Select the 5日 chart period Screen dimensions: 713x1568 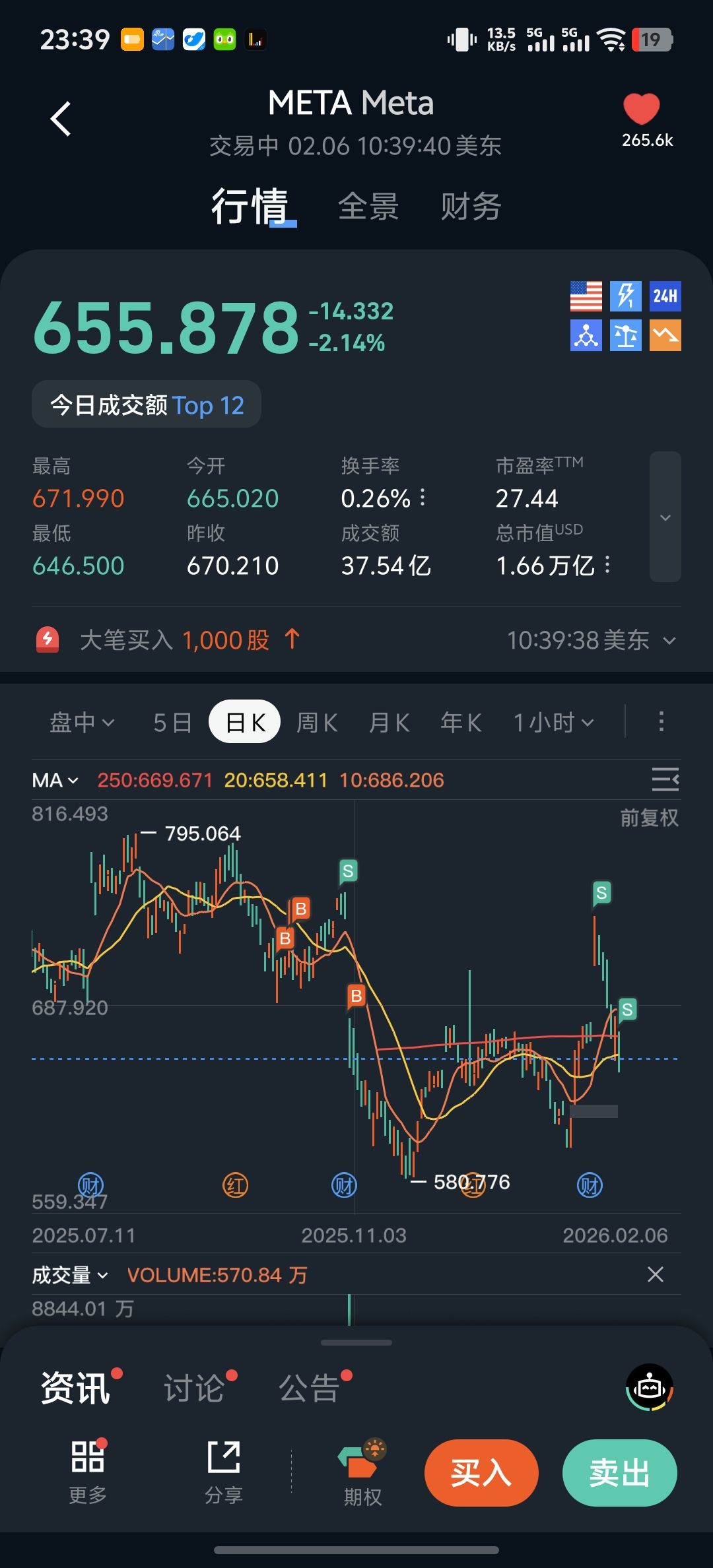click(x=172, y=723)
